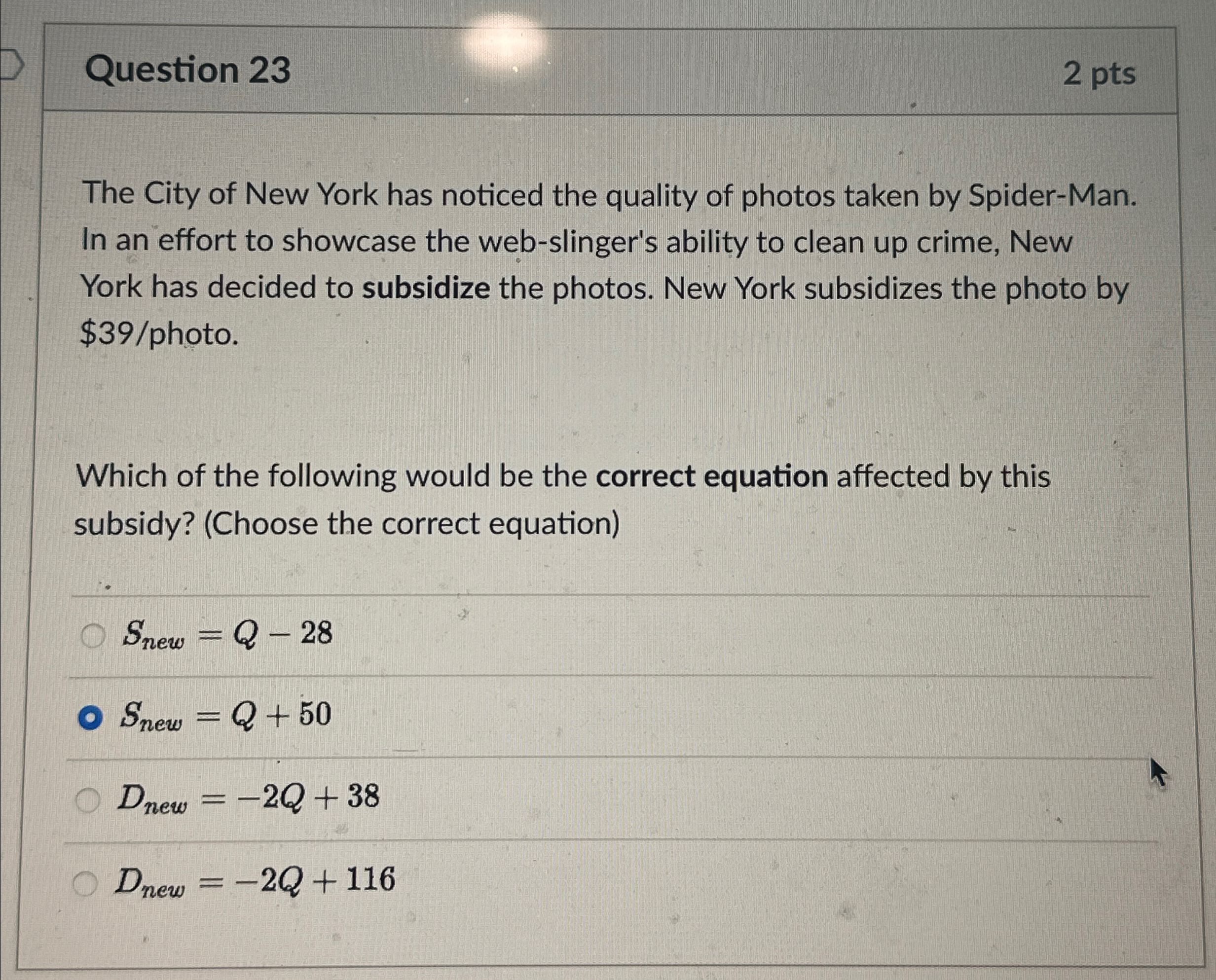Screen dimensions: 1216x980
Task: Select the answer Snew = Q − 28
Action: tap(92, 636)
